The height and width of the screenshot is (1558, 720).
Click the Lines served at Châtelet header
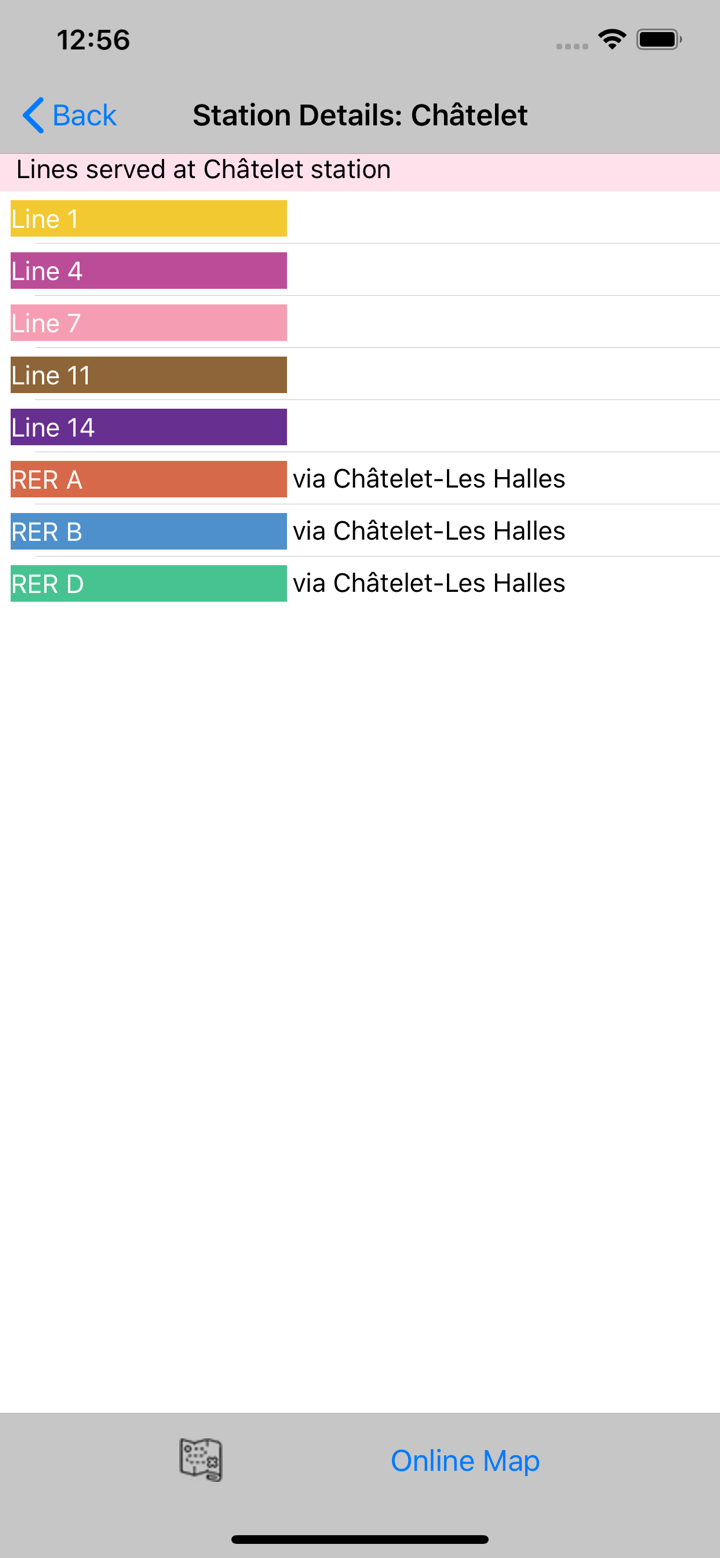point(203,170)
